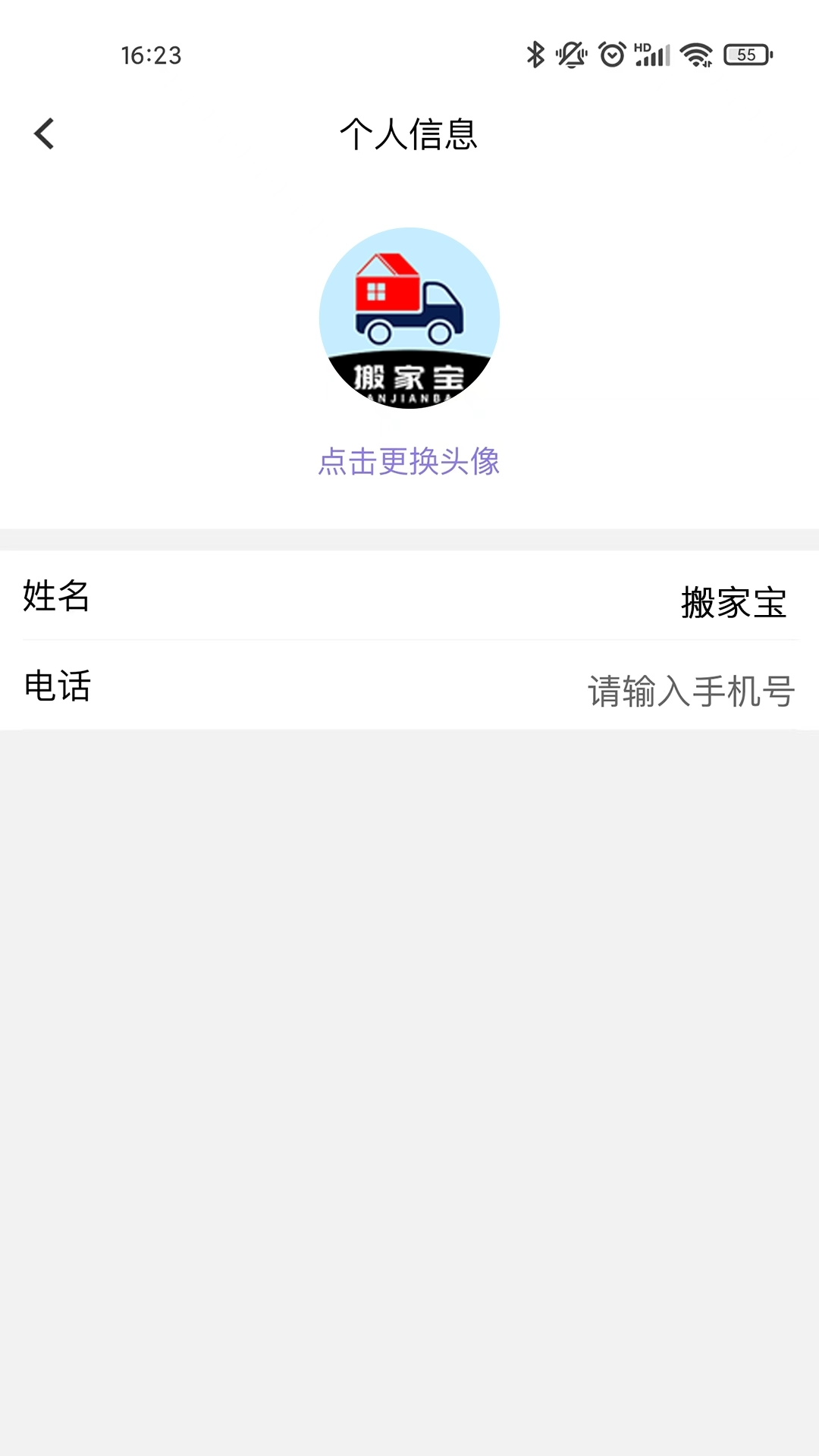Tap 点击更换头像 to change avatar

(x=409, y=460)
